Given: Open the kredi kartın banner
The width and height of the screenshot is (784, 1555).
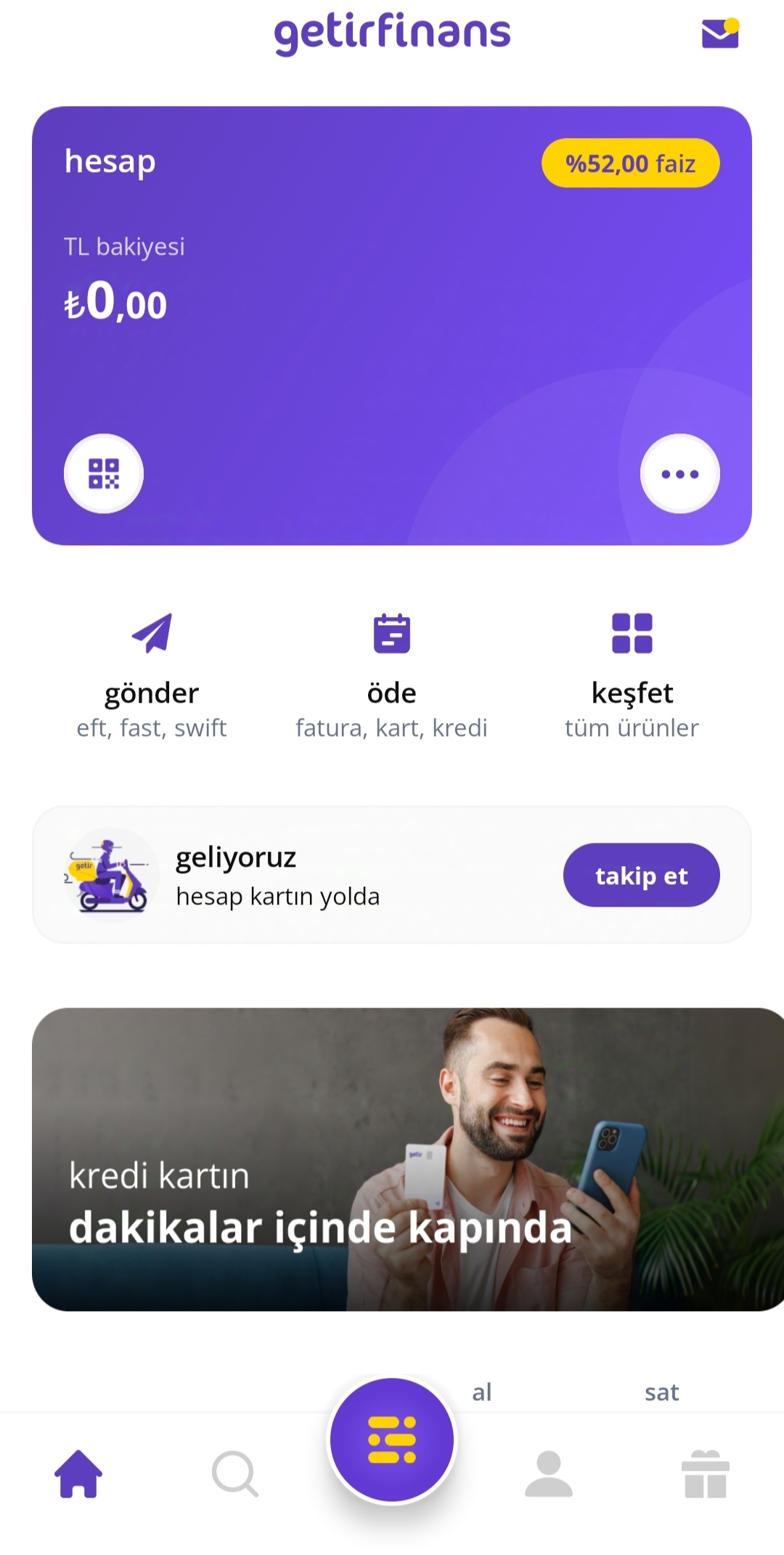Looking at the screenshot, I should tap(408, 1159).
